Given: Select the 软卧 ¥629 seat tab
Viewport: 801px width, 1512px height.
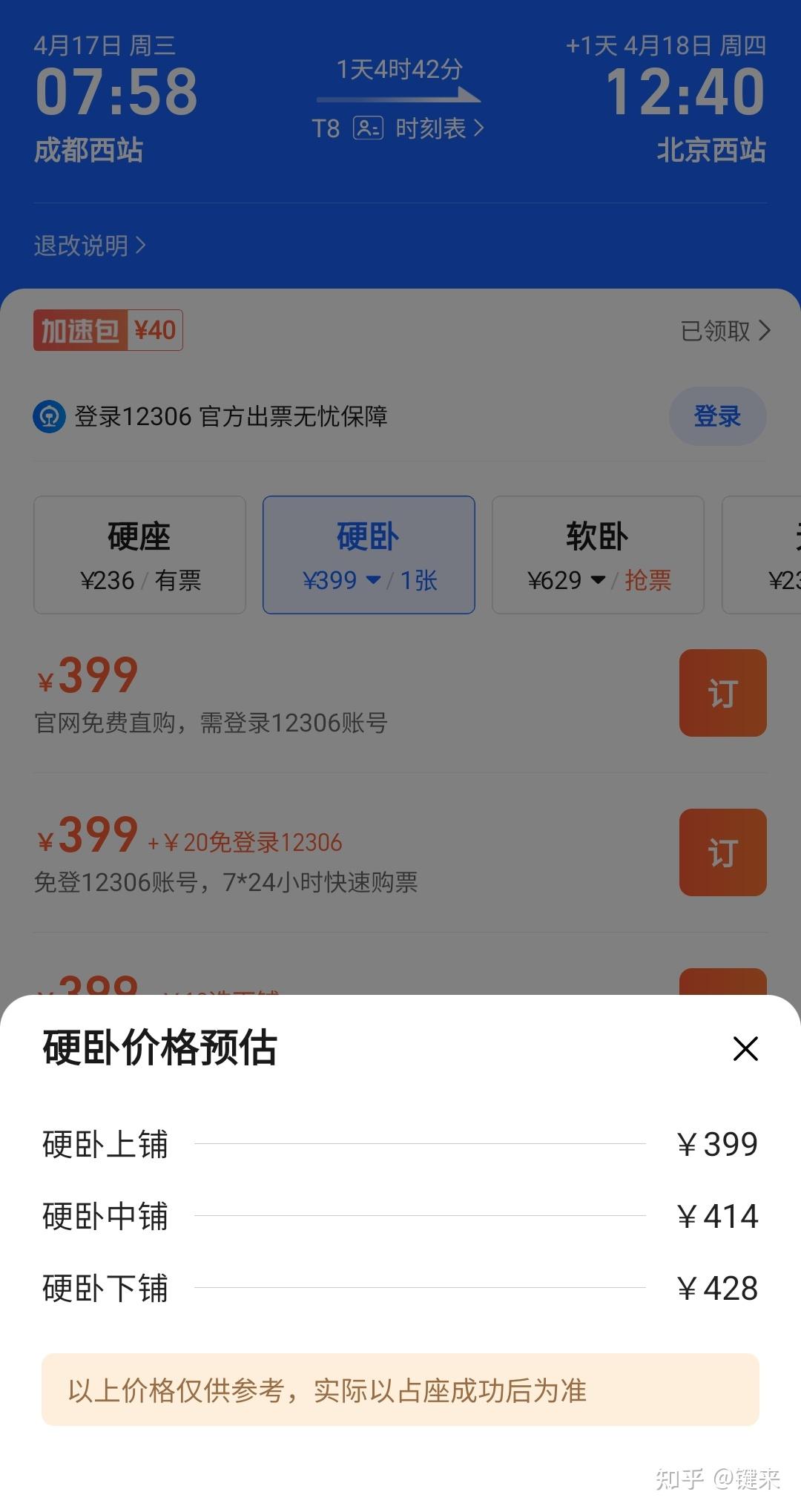Looking at the screenshot, I should click(598, 555).
